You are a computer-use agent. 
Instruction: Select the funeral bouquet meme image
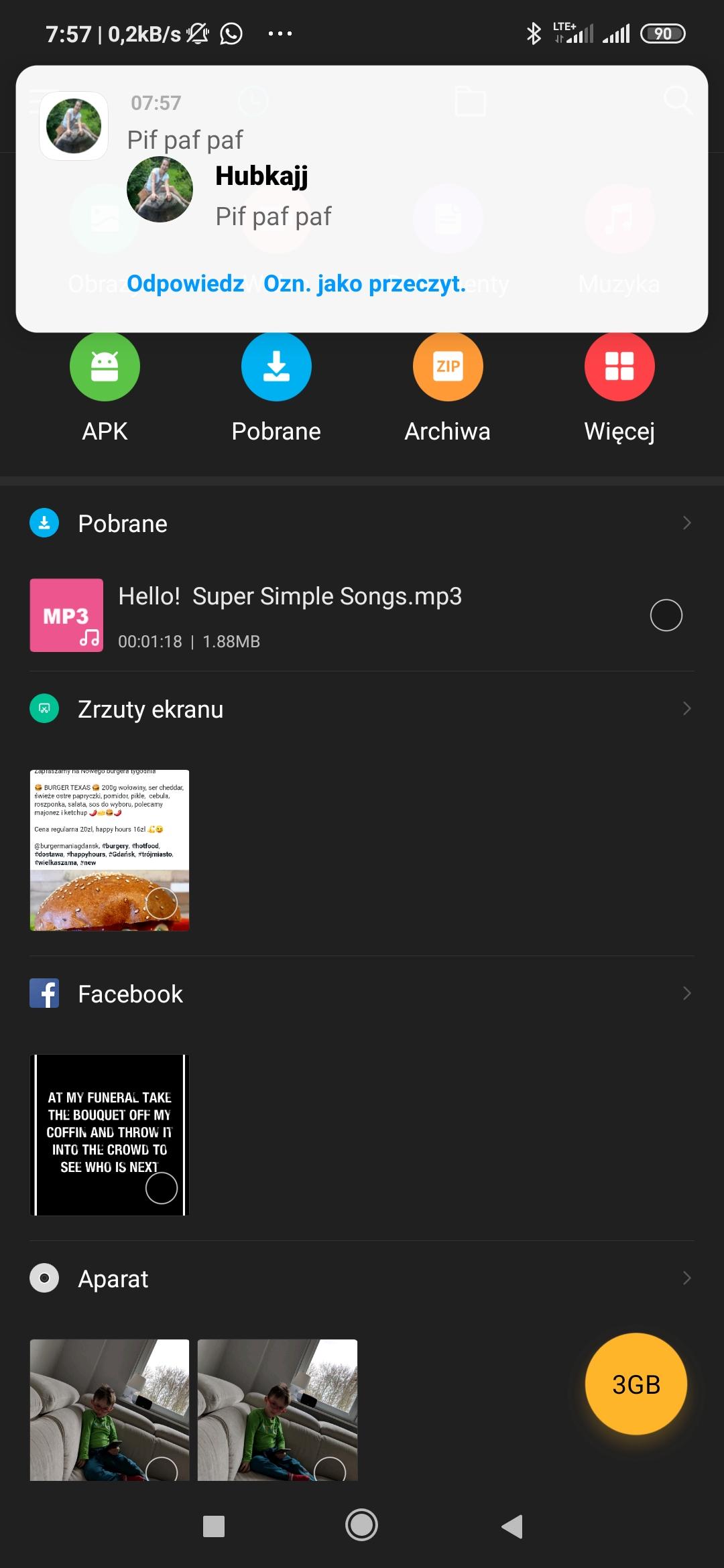[162, 1188]
